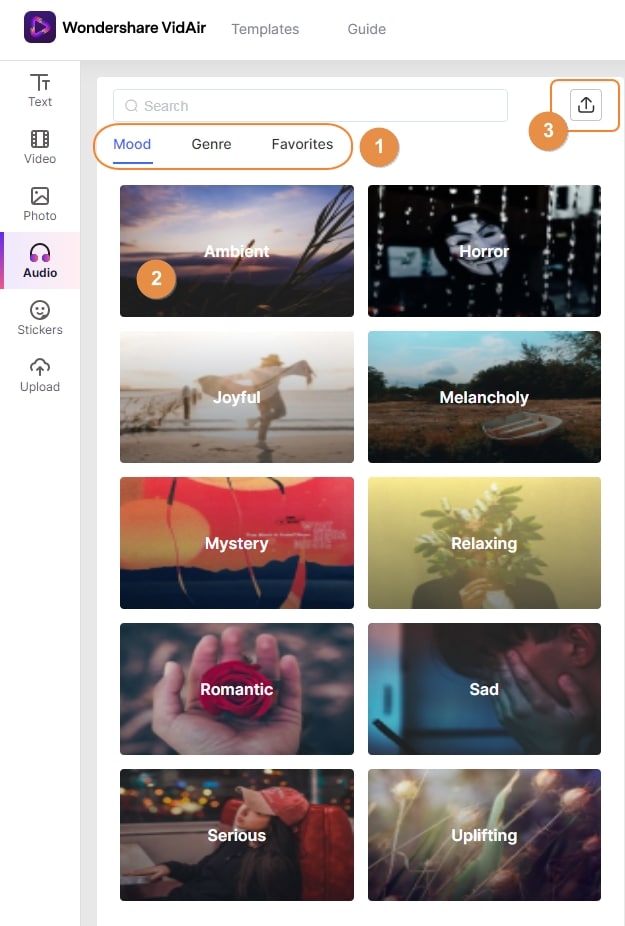The width and height of the screenshot is (625, 926).
Task: Open Templates in the top menu
Action: 265,29
